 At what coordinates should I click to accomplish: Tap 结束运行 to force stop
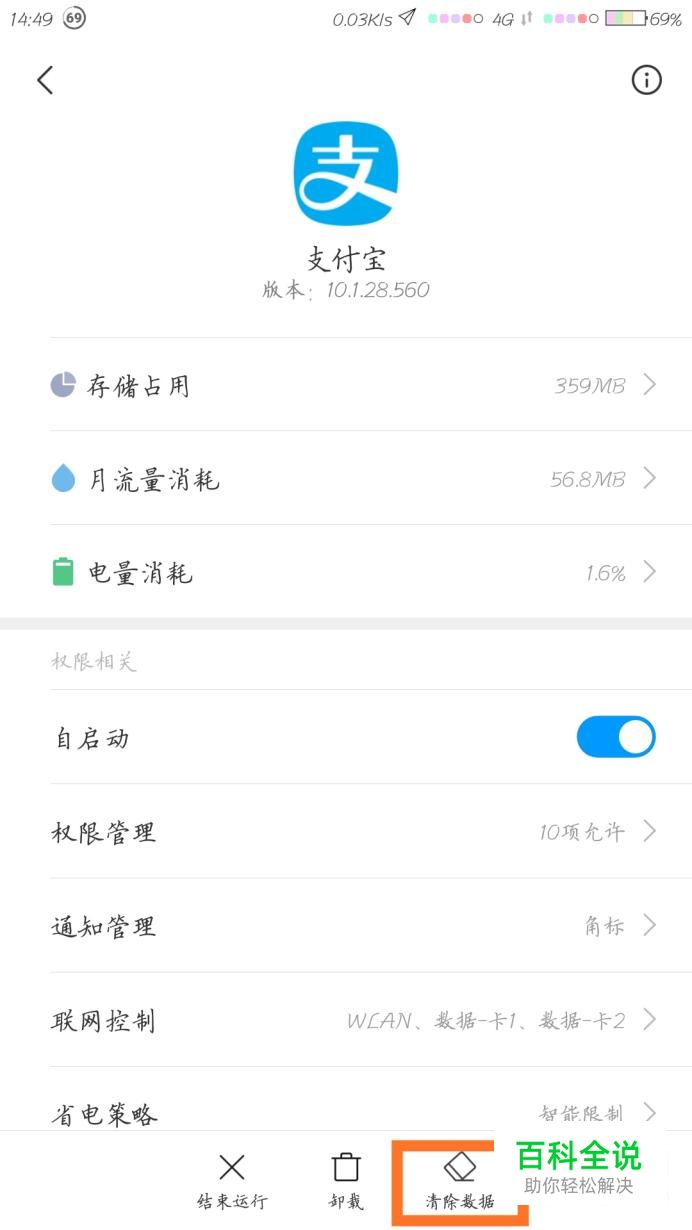(232, 1181)
